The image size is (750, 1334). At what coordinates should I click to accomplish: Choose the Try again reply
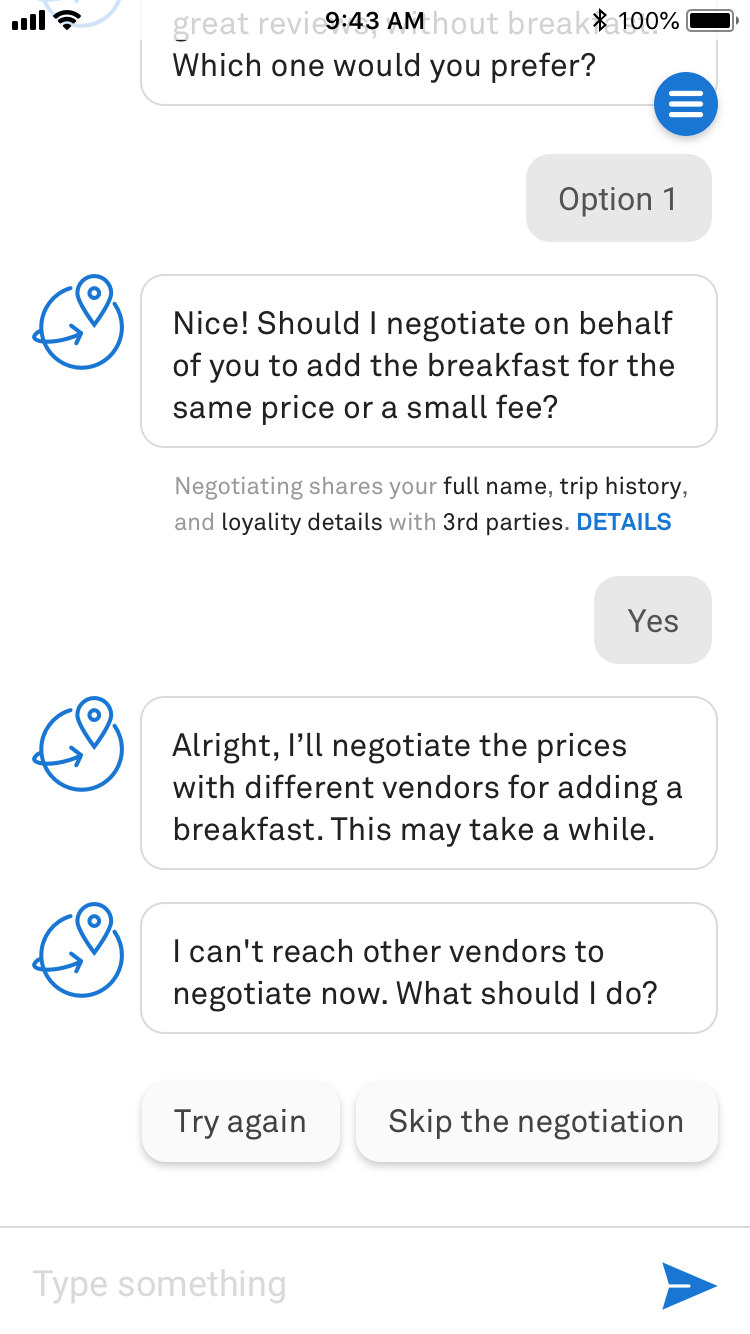click(x=240, y=1122)
